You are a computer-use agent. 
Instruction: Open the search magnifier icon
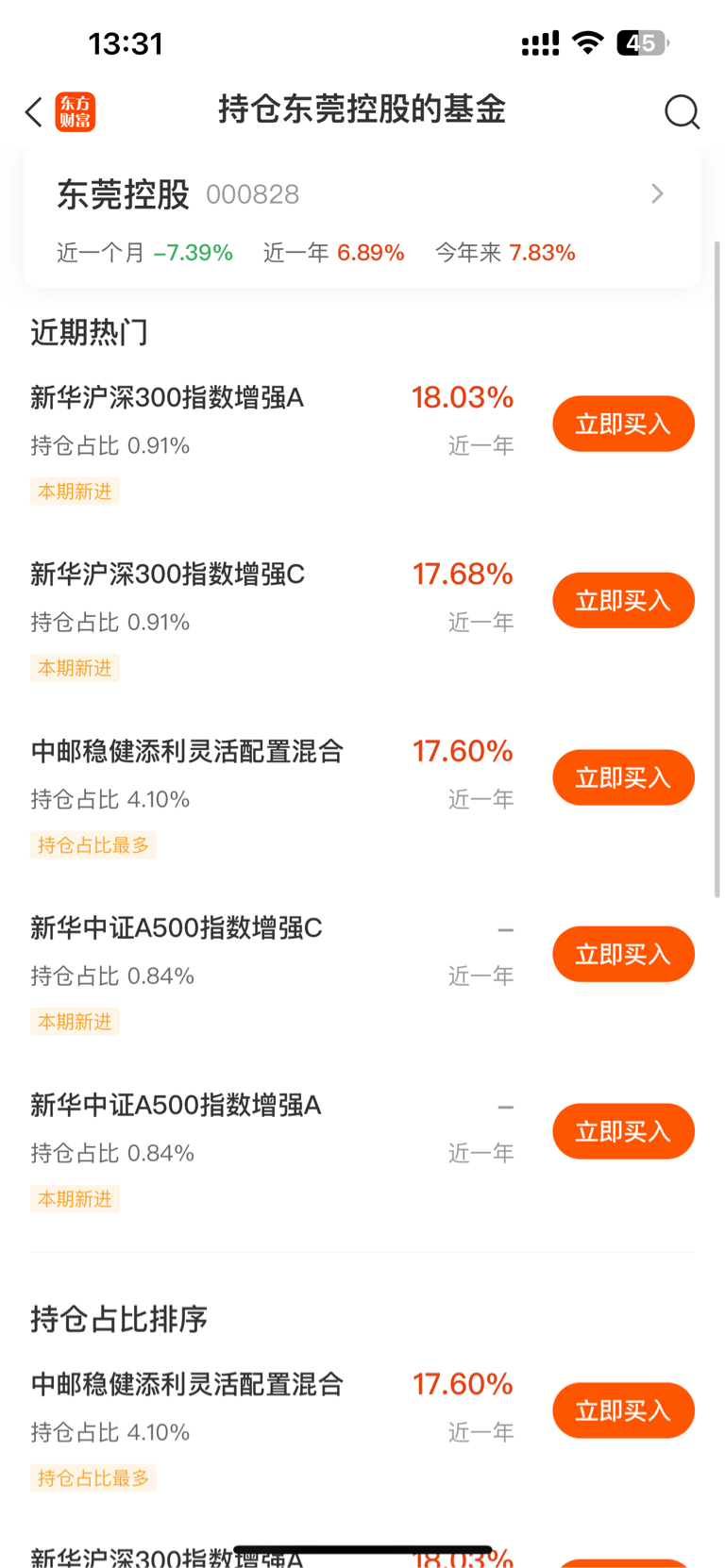(x=682, y=112)
